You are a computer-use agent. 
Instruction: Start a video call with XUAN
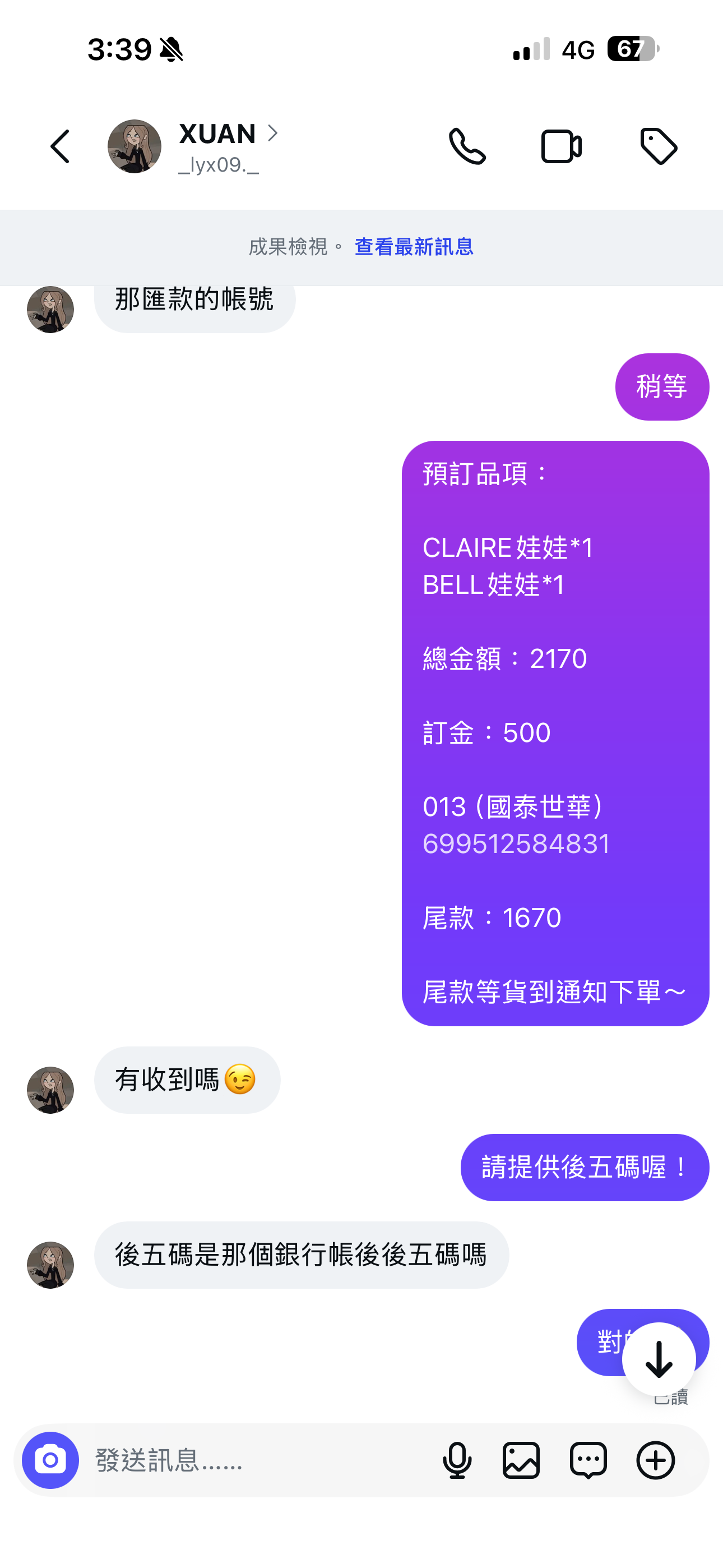pos(561,147)
